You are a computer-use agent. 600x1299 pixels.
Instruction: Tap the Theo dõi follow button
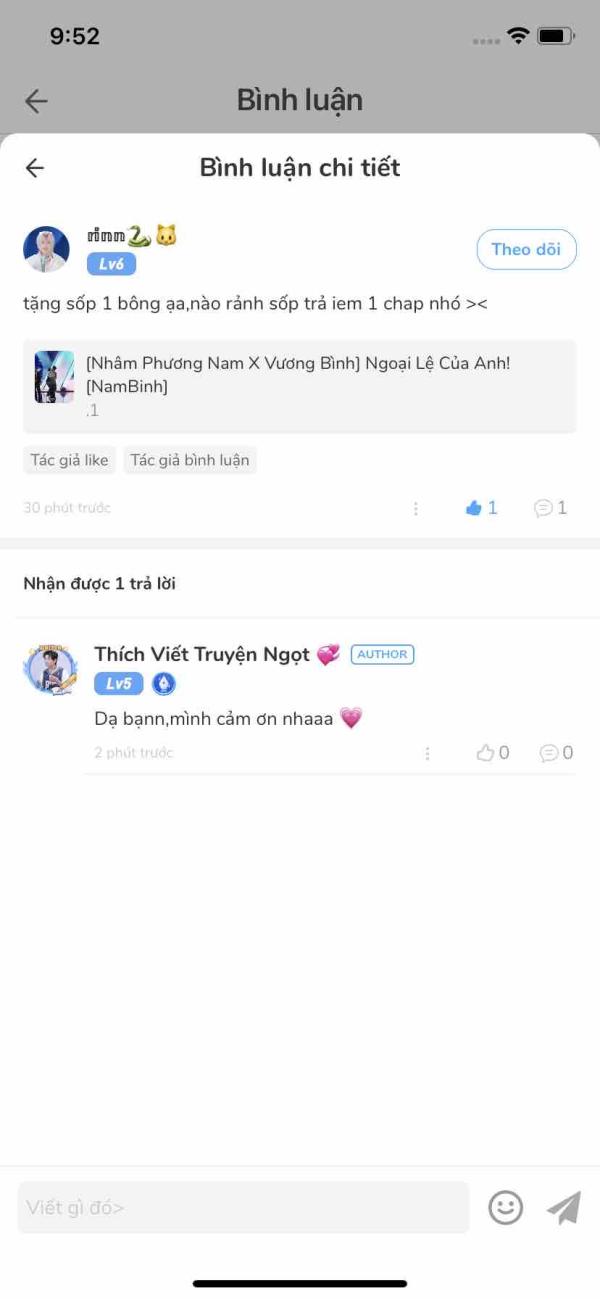(526, 250)
